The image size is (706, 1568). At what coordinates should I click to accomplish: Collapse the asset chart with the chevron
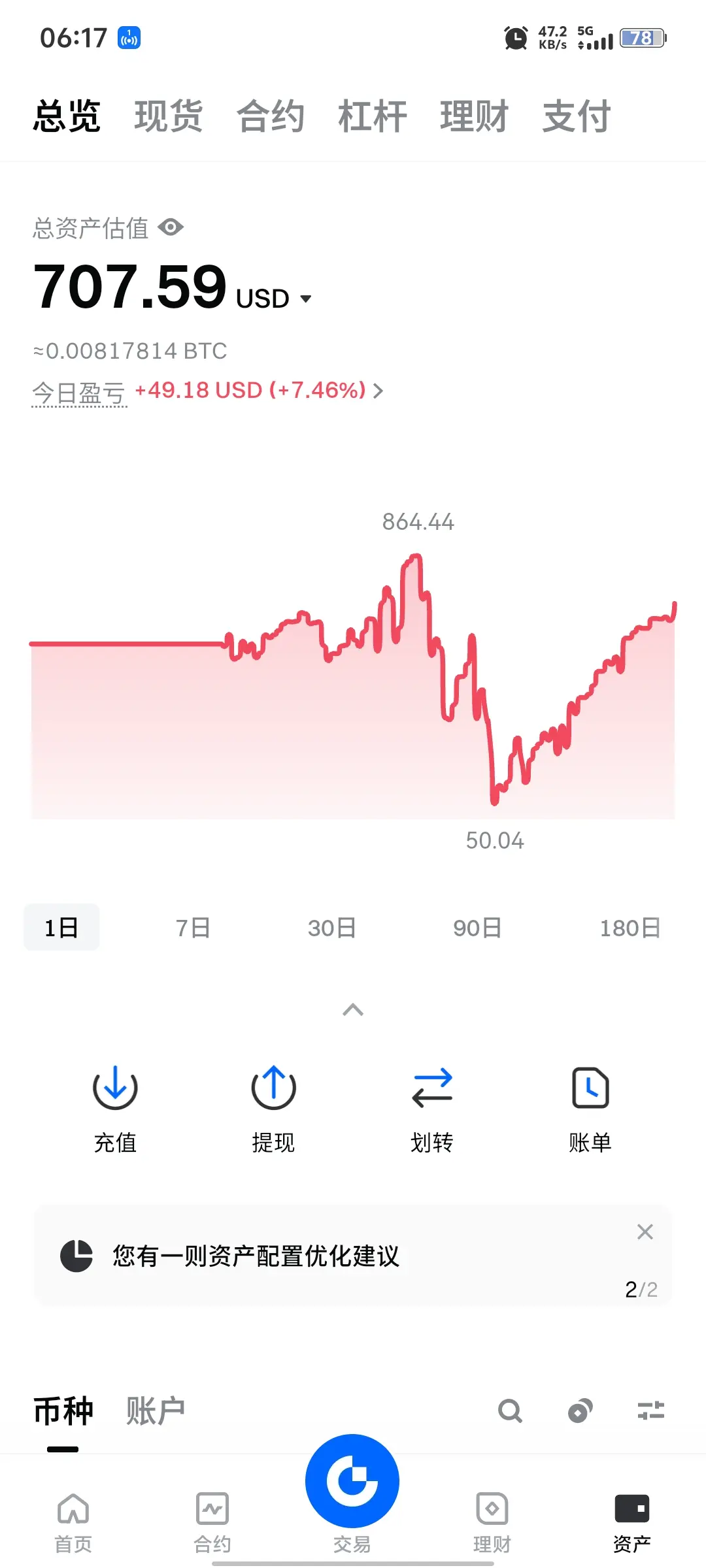(x=353, y=1010)
